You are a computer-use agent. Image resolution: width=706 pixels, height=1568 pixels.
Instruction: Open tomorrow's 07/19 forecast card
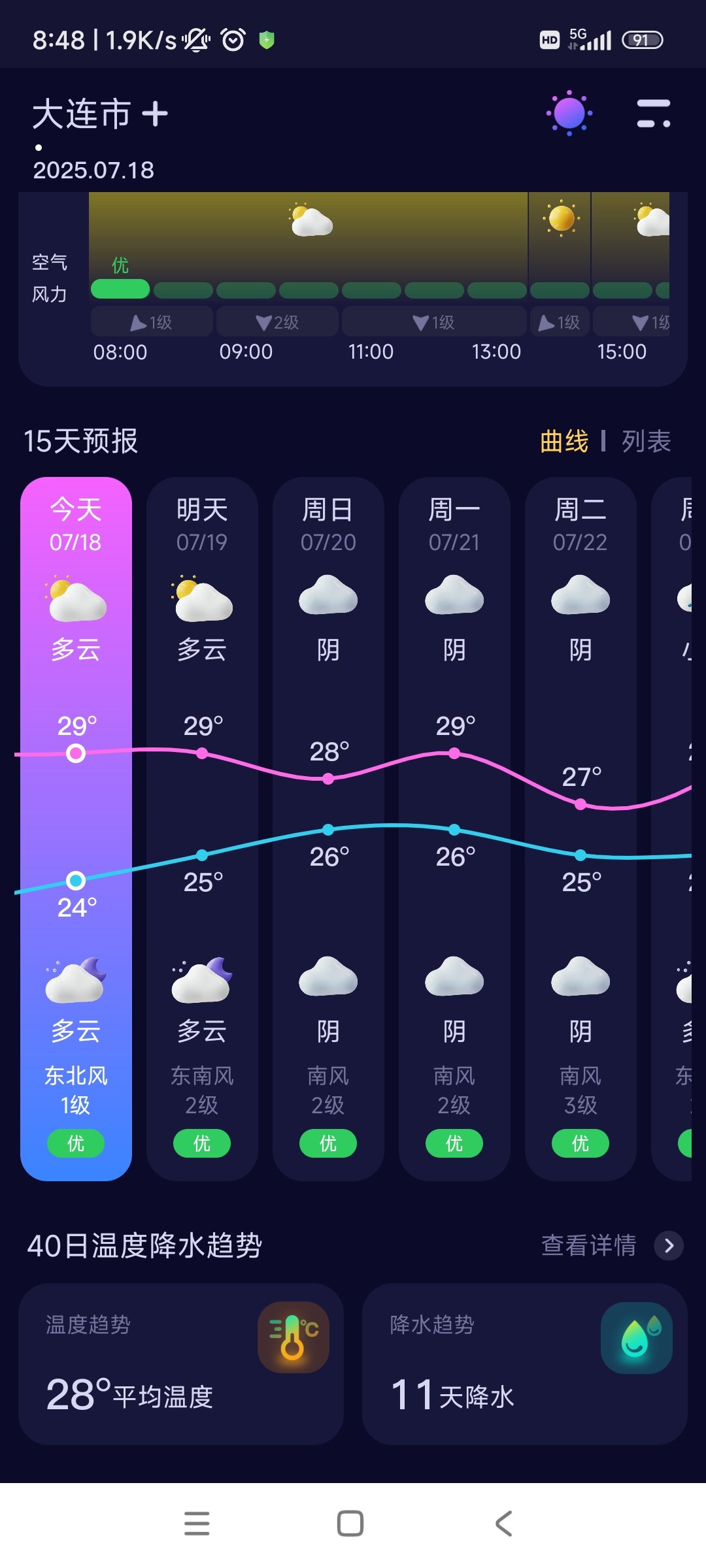click(202, 828)
